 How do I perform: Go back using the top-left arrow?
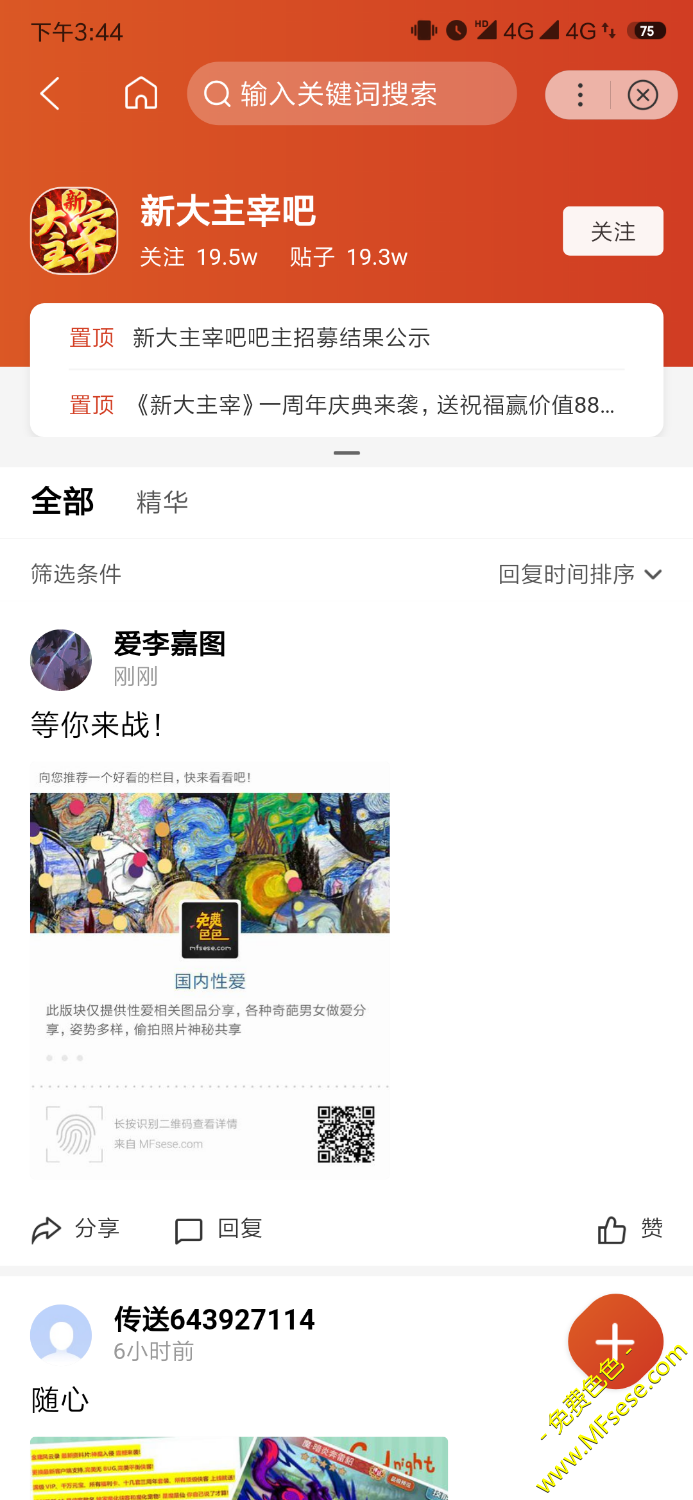click(50, 94)
